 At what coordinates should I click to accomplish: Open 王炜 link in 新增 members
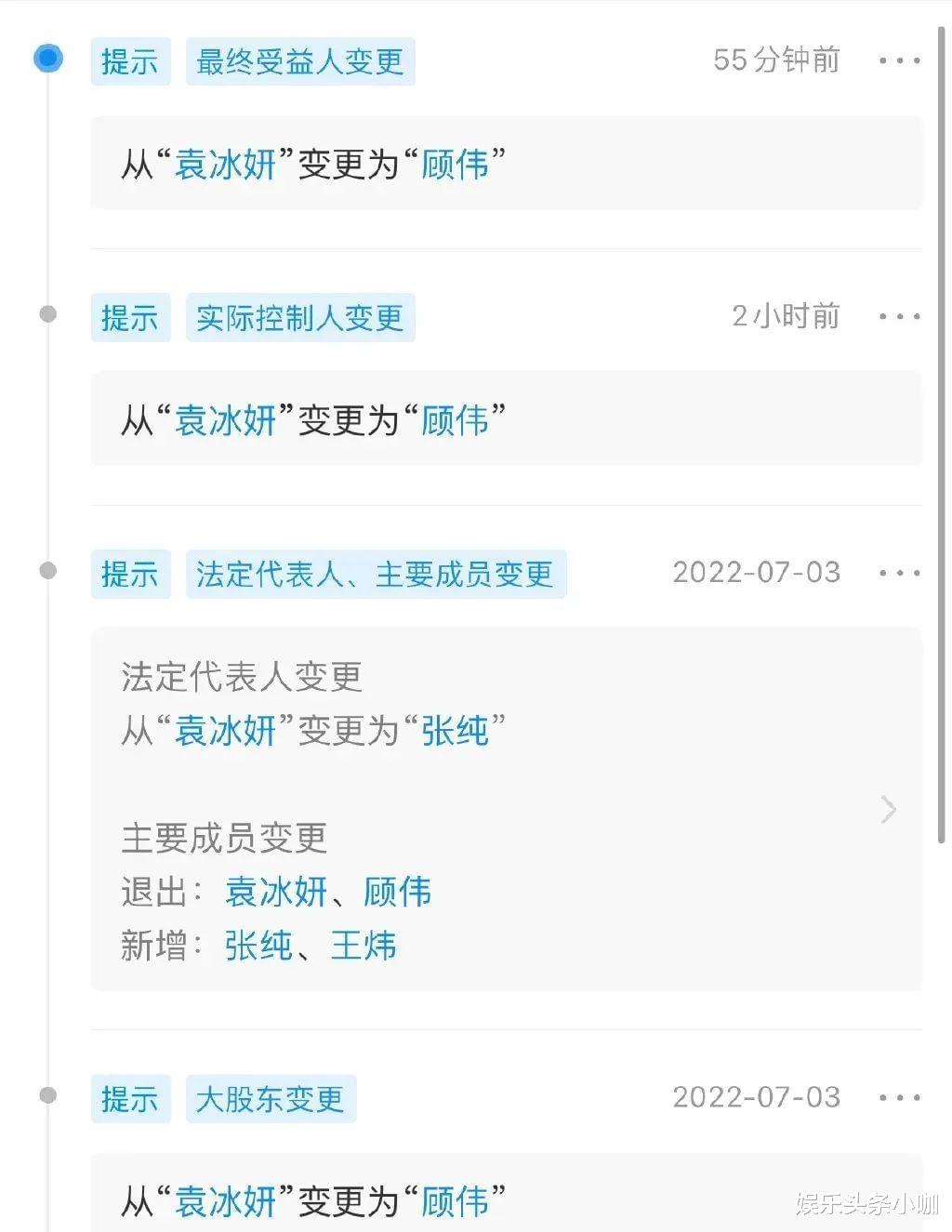(364, 946)
